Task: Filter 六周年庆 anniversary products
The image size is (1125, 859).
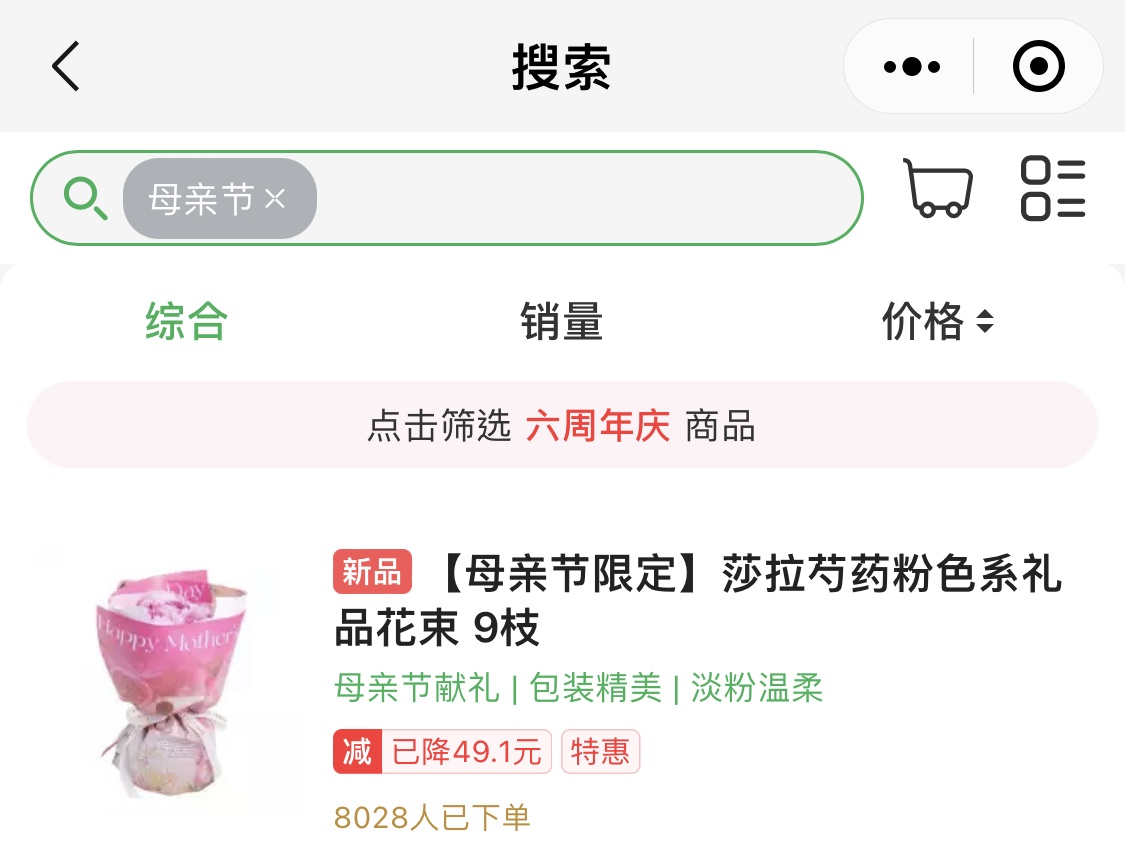Action: point(562,426)
